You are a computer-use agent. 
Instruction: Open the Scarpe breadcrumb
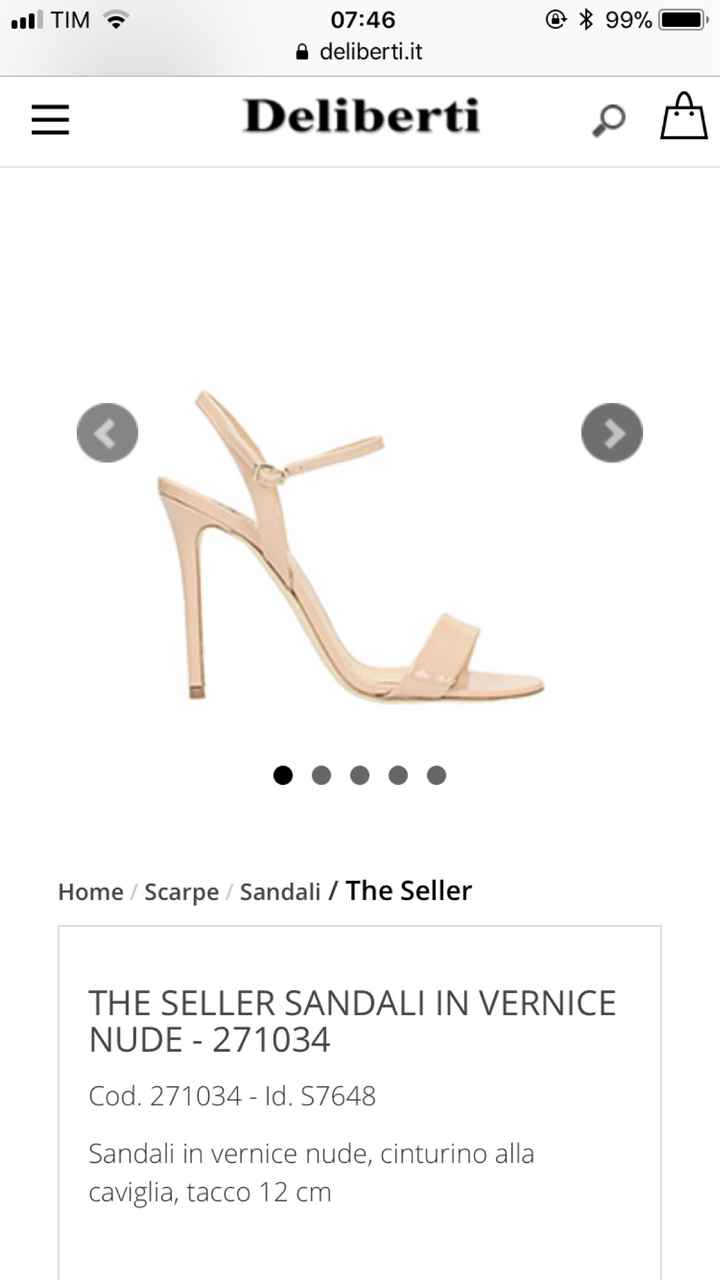click(181, 892)
